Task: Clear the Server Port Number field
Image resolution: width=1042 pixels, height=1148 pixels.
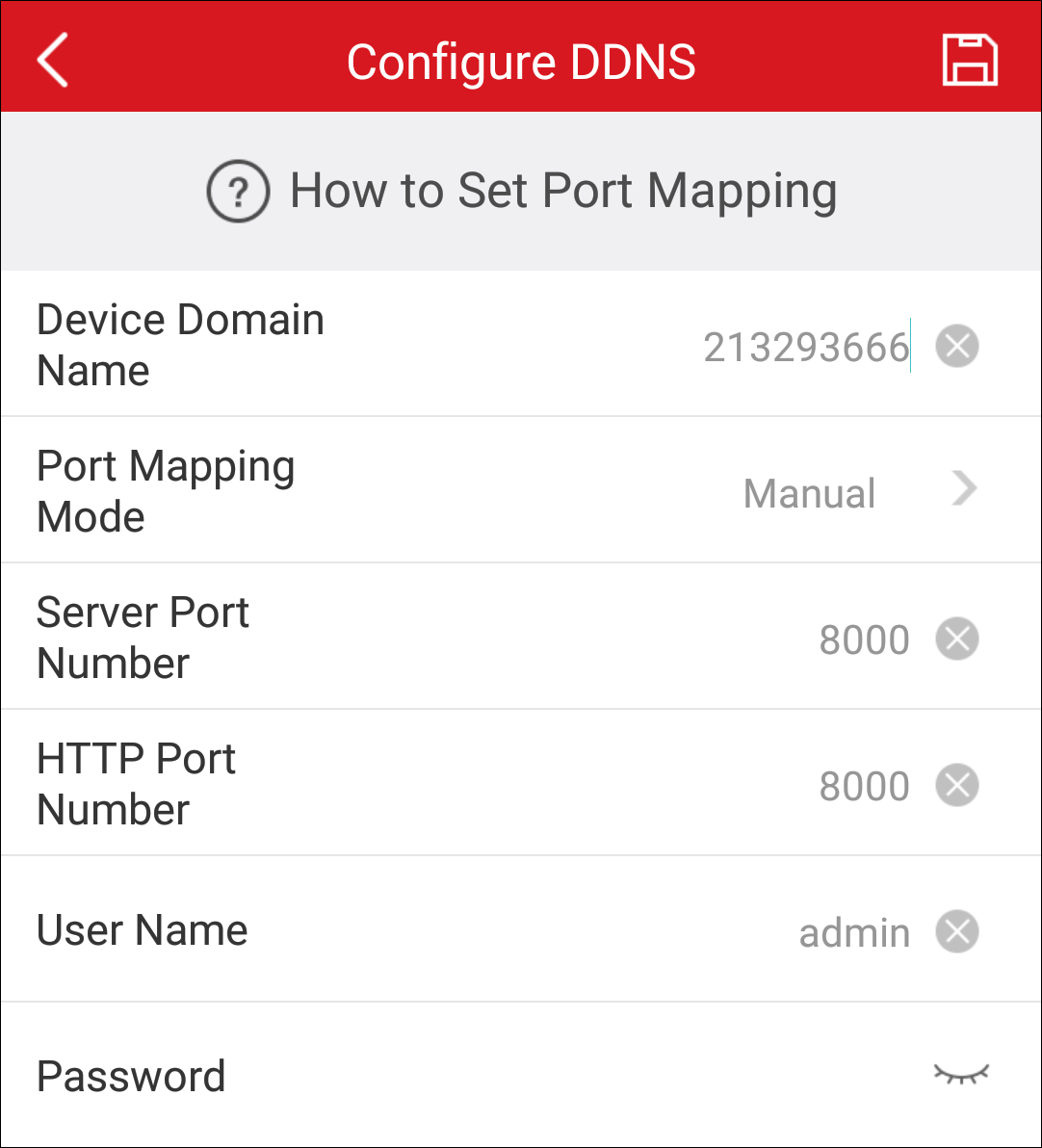Action: pyautogui.click(x=957, y=639)
